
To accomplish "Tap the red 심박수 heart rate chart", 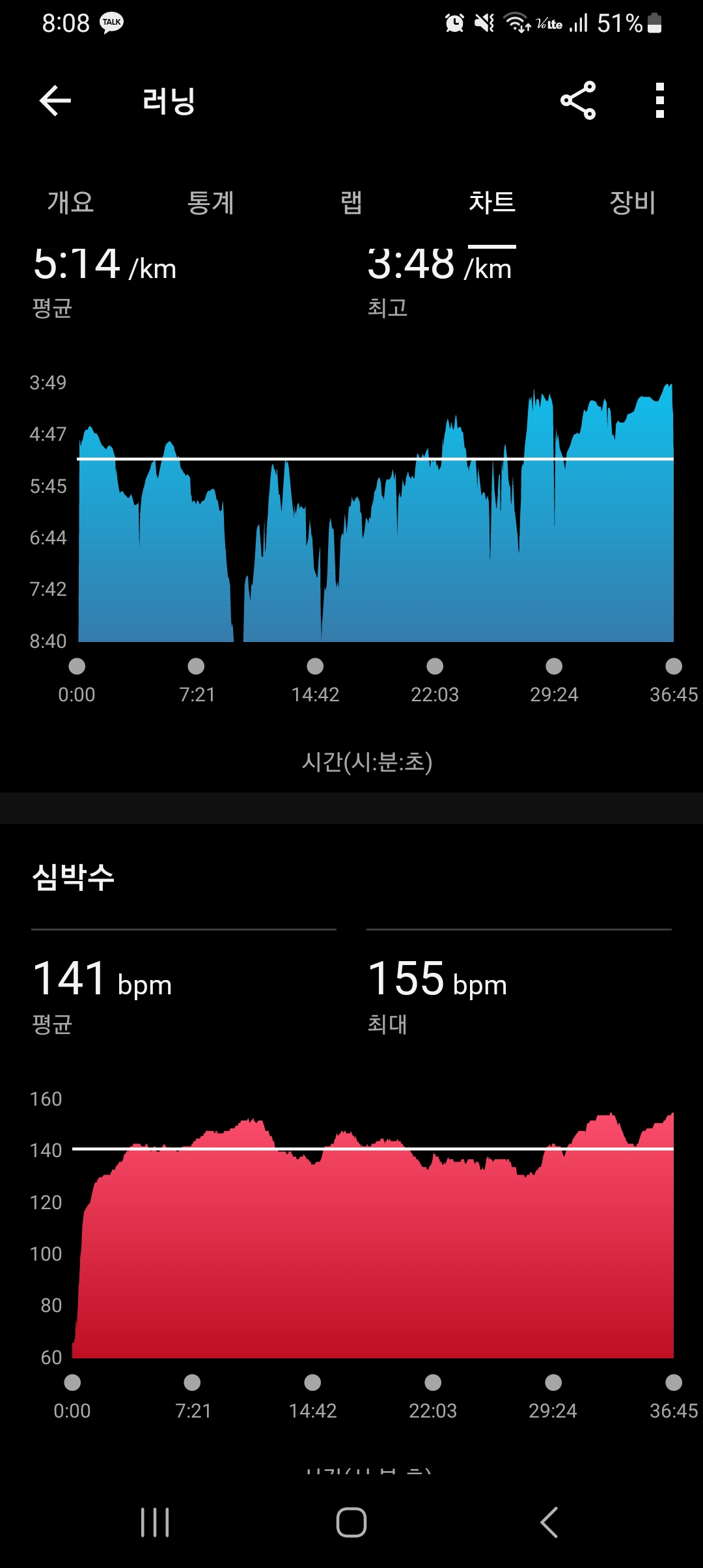I will pos(373,1235).
